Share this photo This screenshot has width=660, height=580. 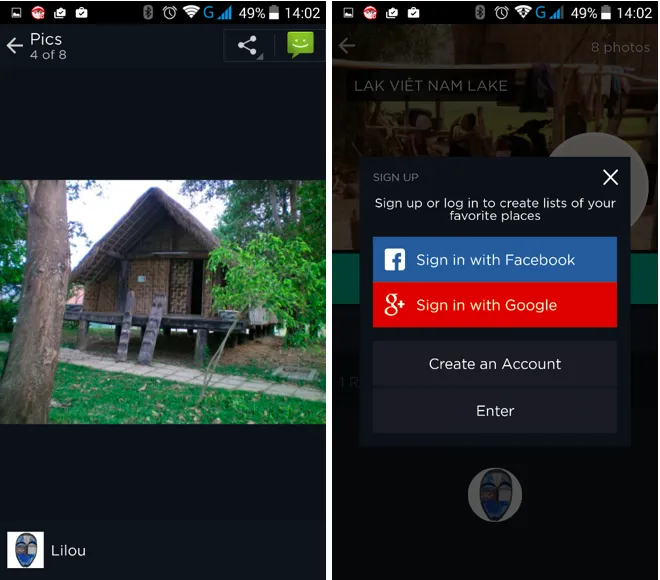(247, 45)
